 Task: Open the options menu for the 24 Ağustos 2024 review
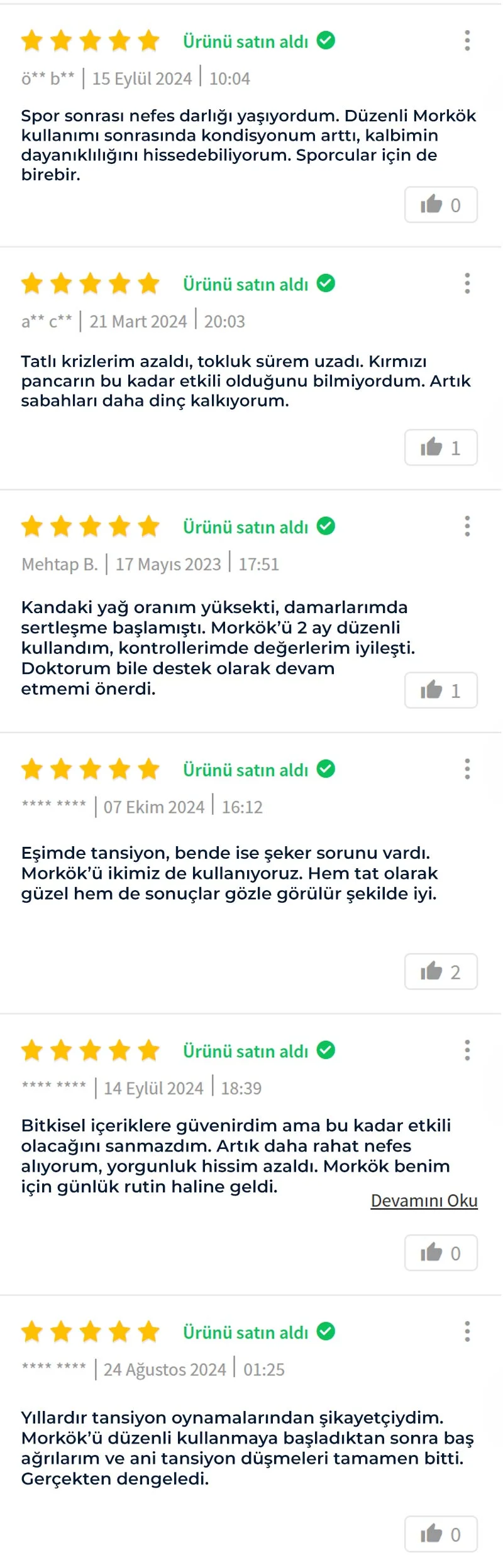(467, 1332)
